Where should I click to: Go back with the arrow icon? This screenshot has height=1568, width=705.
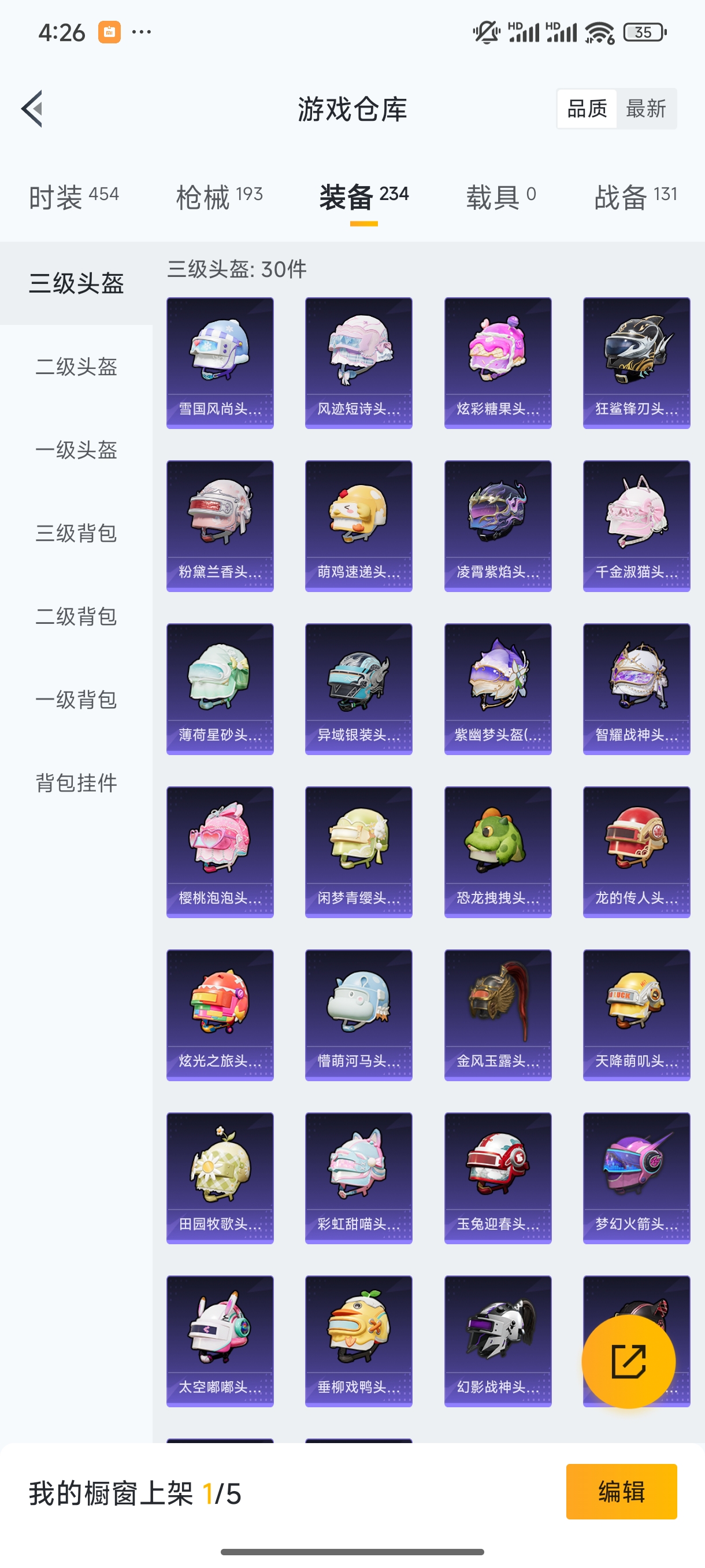pos(33,109)
